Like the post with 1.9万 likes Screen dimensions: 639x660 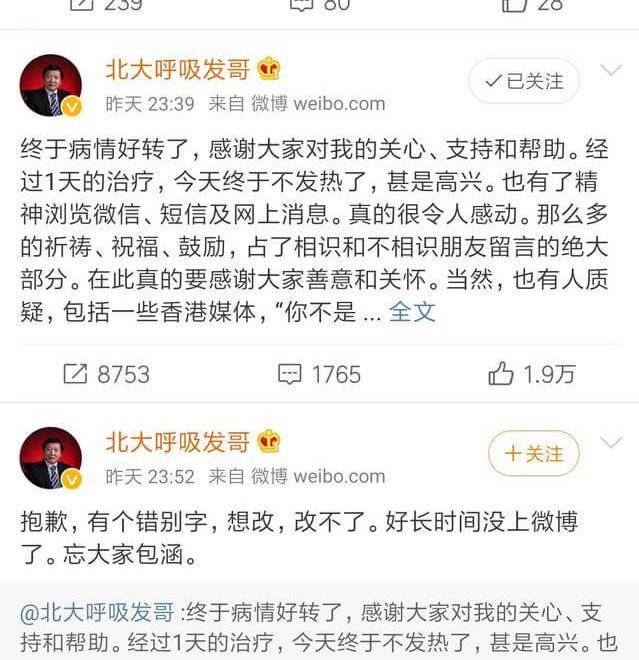532,375
